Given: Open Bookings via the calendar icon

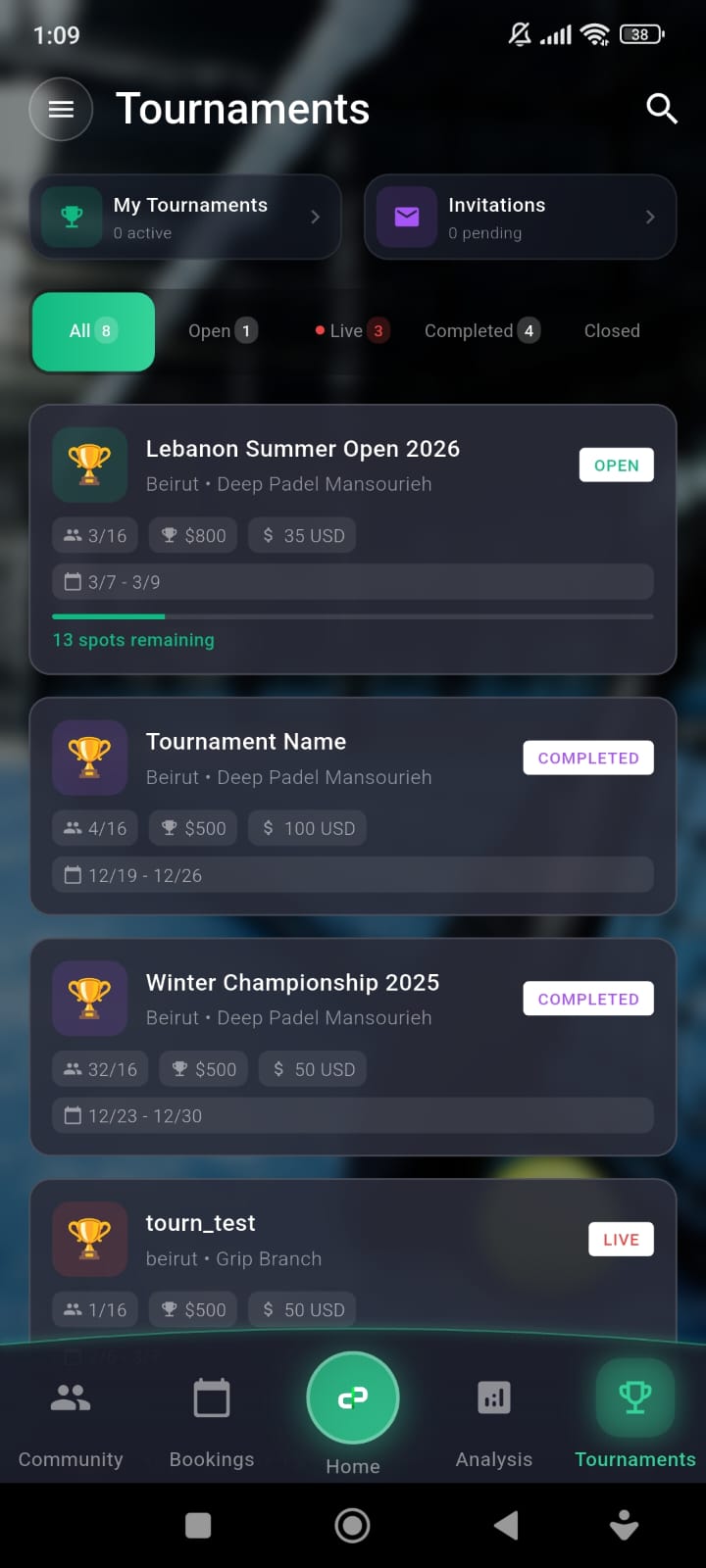Looking at the screenshot, I should click(x=211, y=1397).
